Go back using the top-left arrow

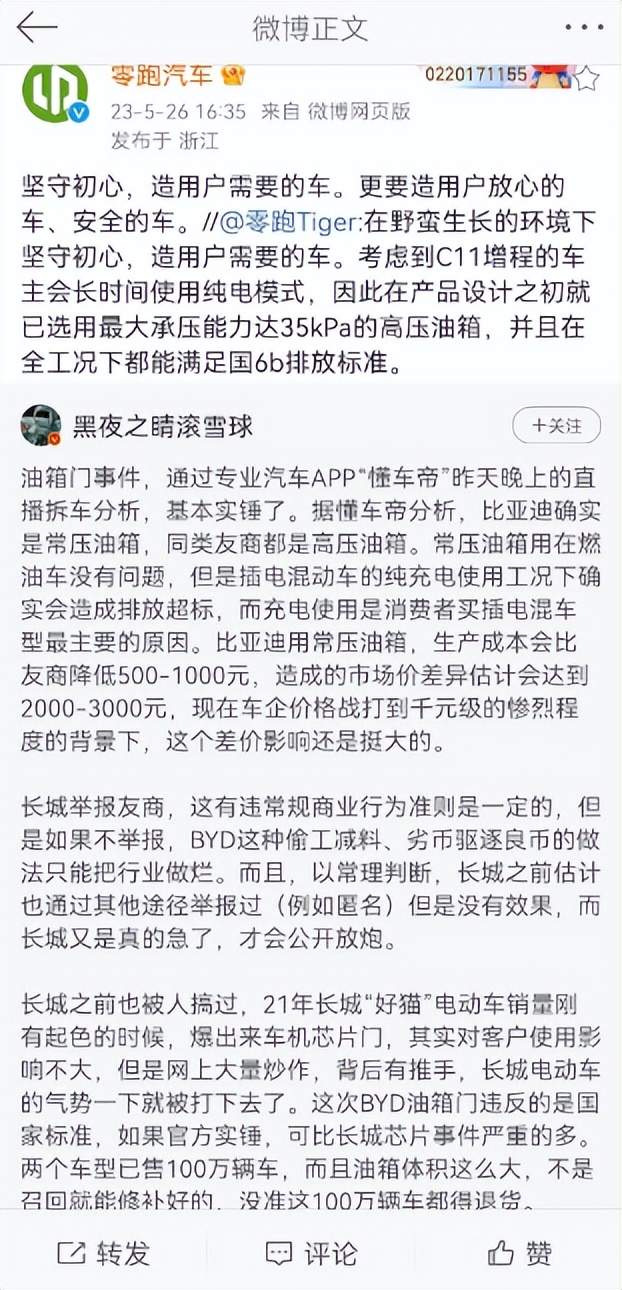pos(37,28)
